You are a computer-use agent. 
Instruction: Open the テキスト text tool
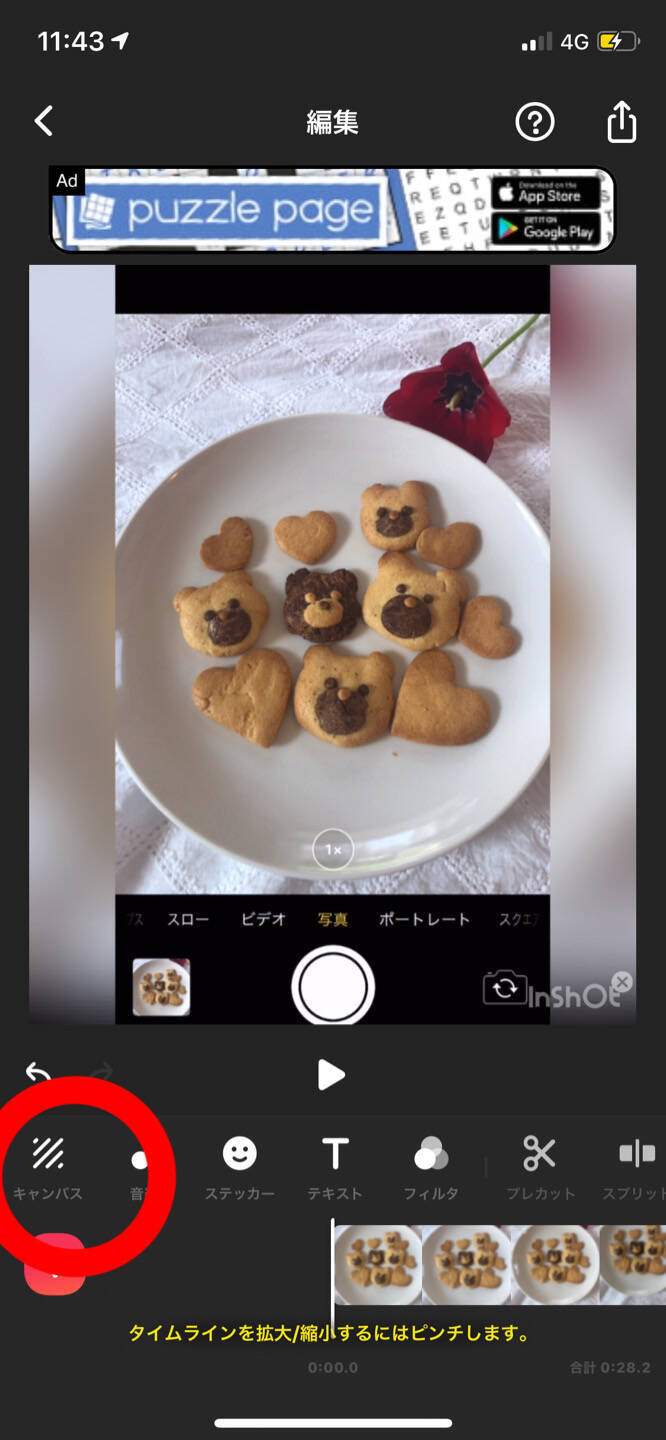335,1167
